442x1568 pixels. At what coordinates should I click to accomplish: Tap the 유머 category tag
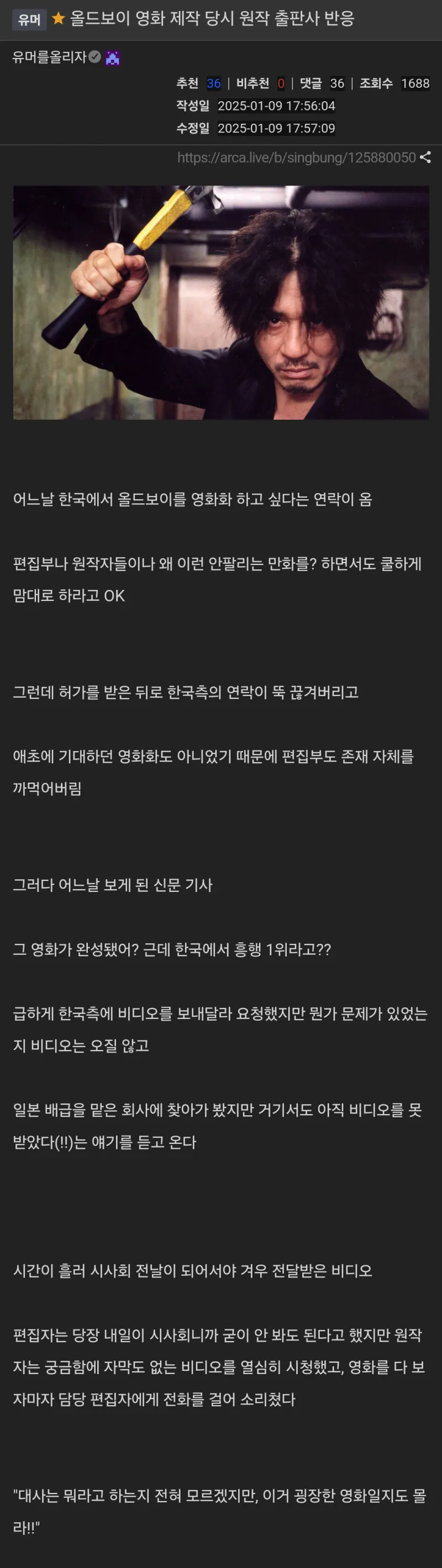(x=28, y=19)
